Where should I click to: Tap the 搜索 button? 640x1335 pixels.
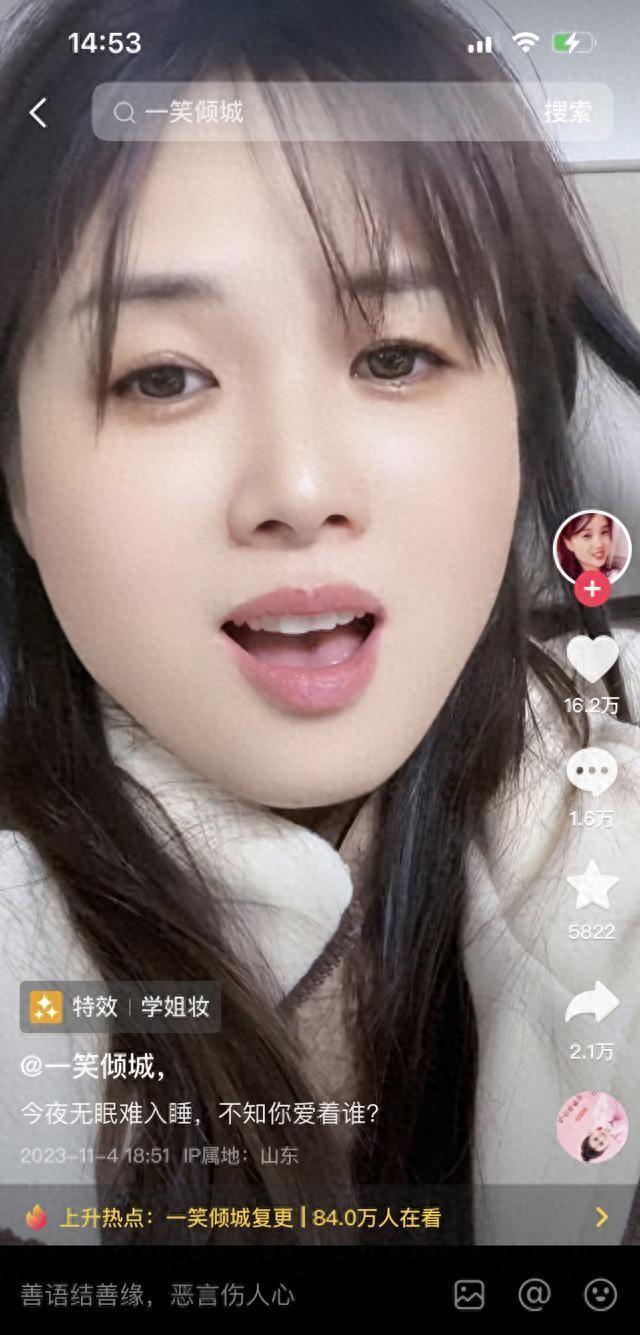pyautogui.click(x=568, y=112)
